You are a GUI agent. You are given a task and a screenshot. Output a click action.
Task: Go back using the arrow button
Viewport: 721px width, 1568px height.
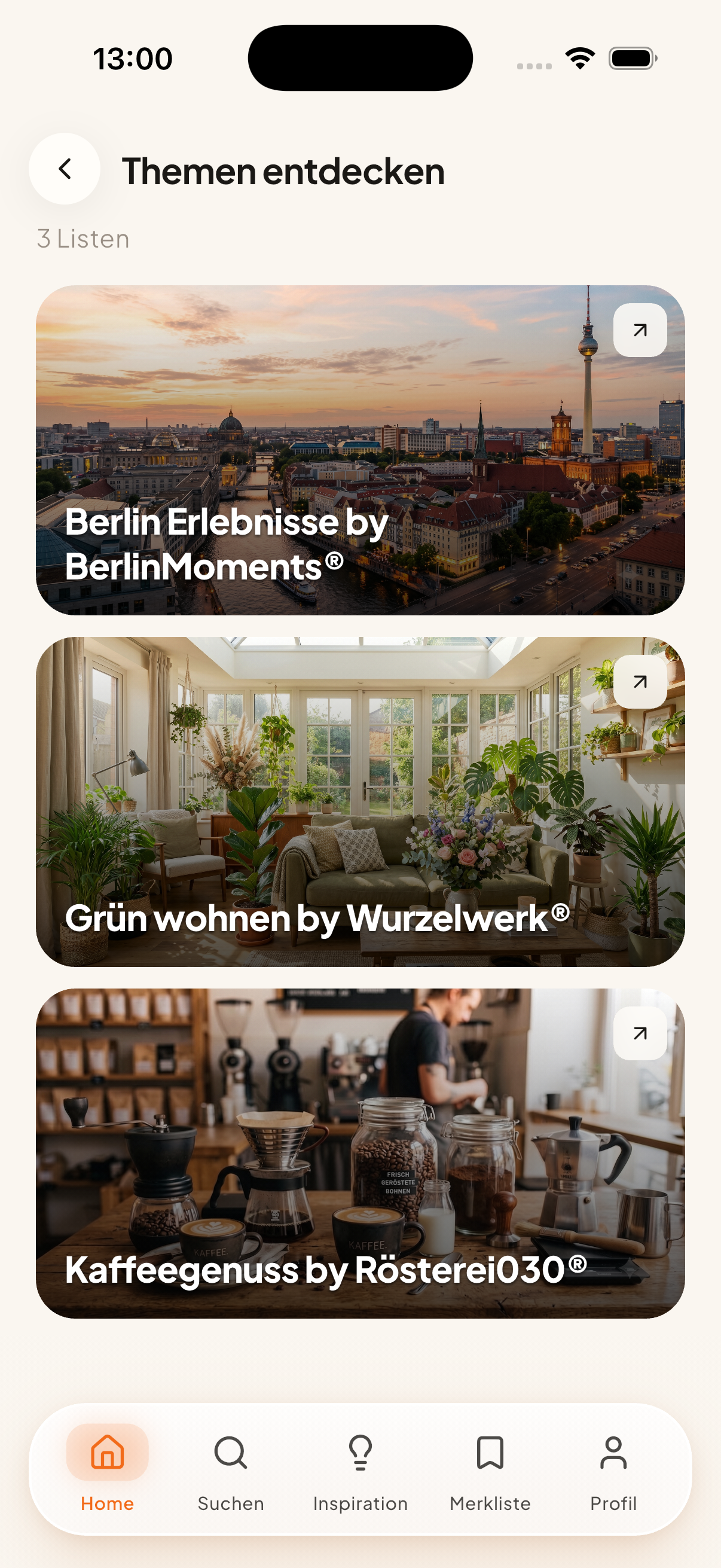tap(65, 169)
